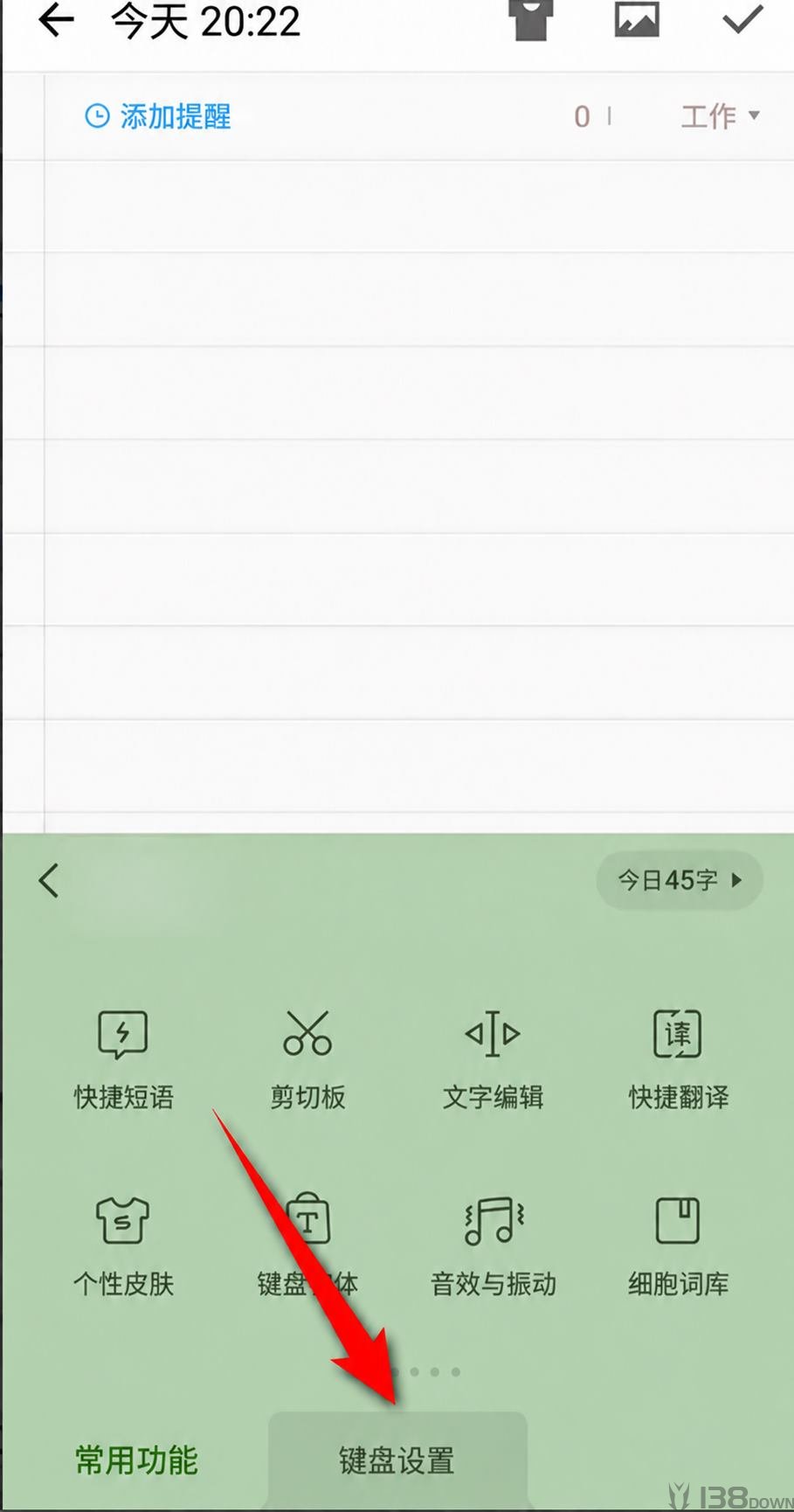View today's 45 characters typing stats
Viewport: 794px width, 1512px height.
[x=680, y=880]
